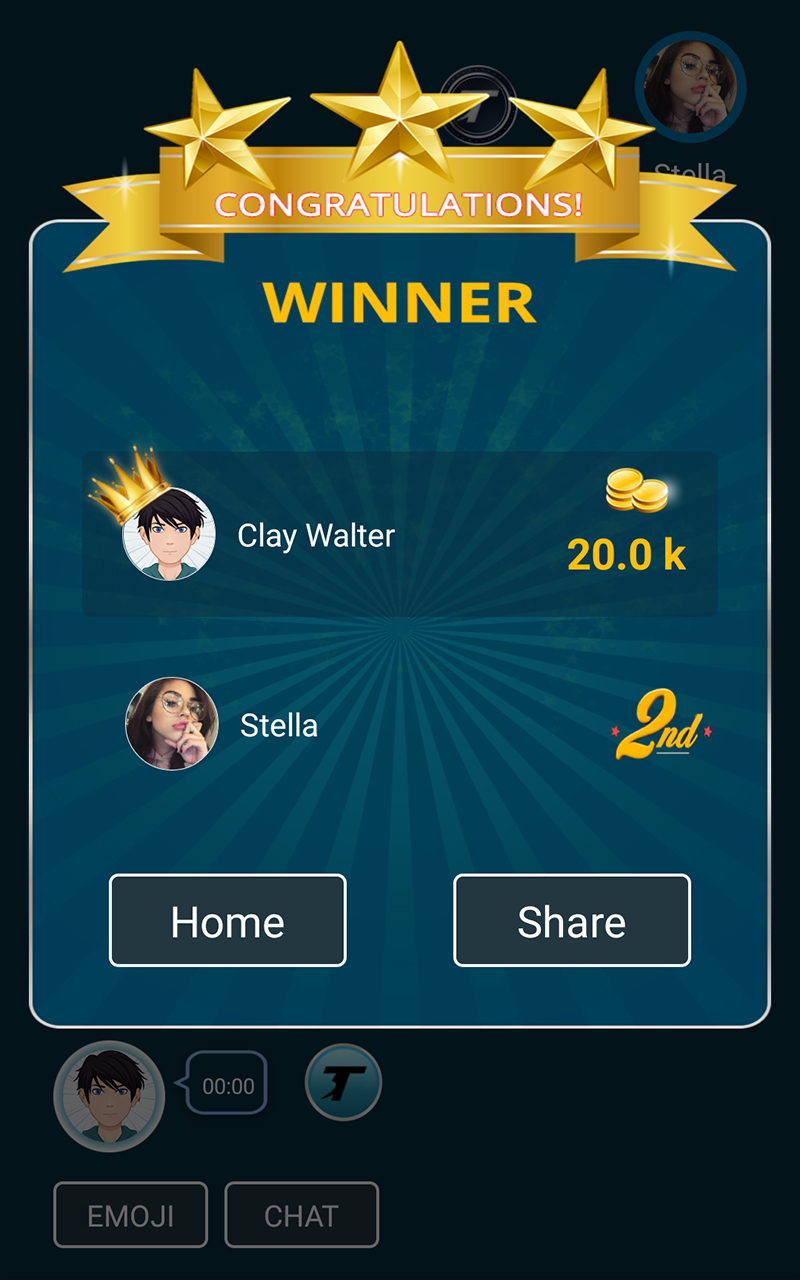Tap the Home button
The width and height of the screenshot is (800, 1280).
click(227, 920)
